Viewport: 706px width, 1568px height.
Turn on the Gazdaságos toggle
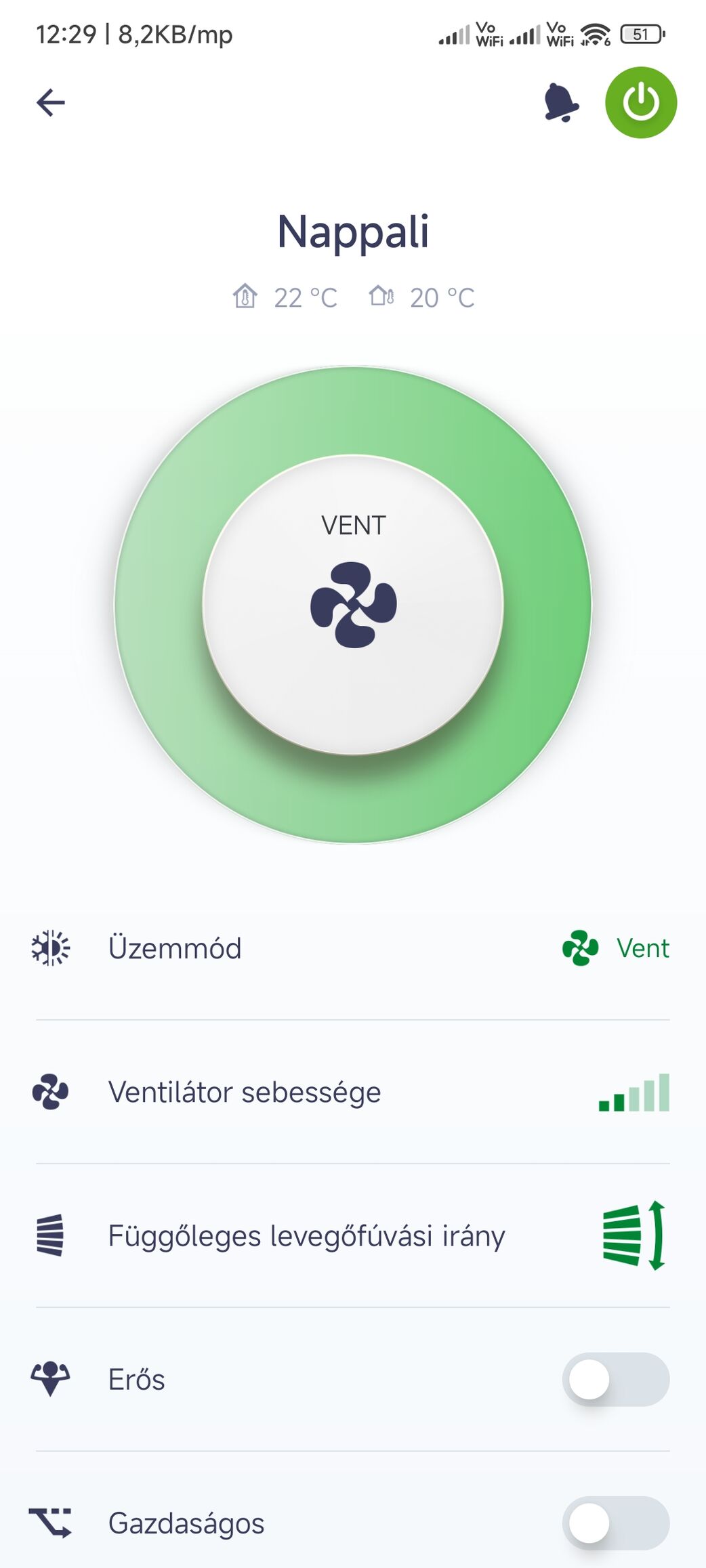[x=616, y=1523]
